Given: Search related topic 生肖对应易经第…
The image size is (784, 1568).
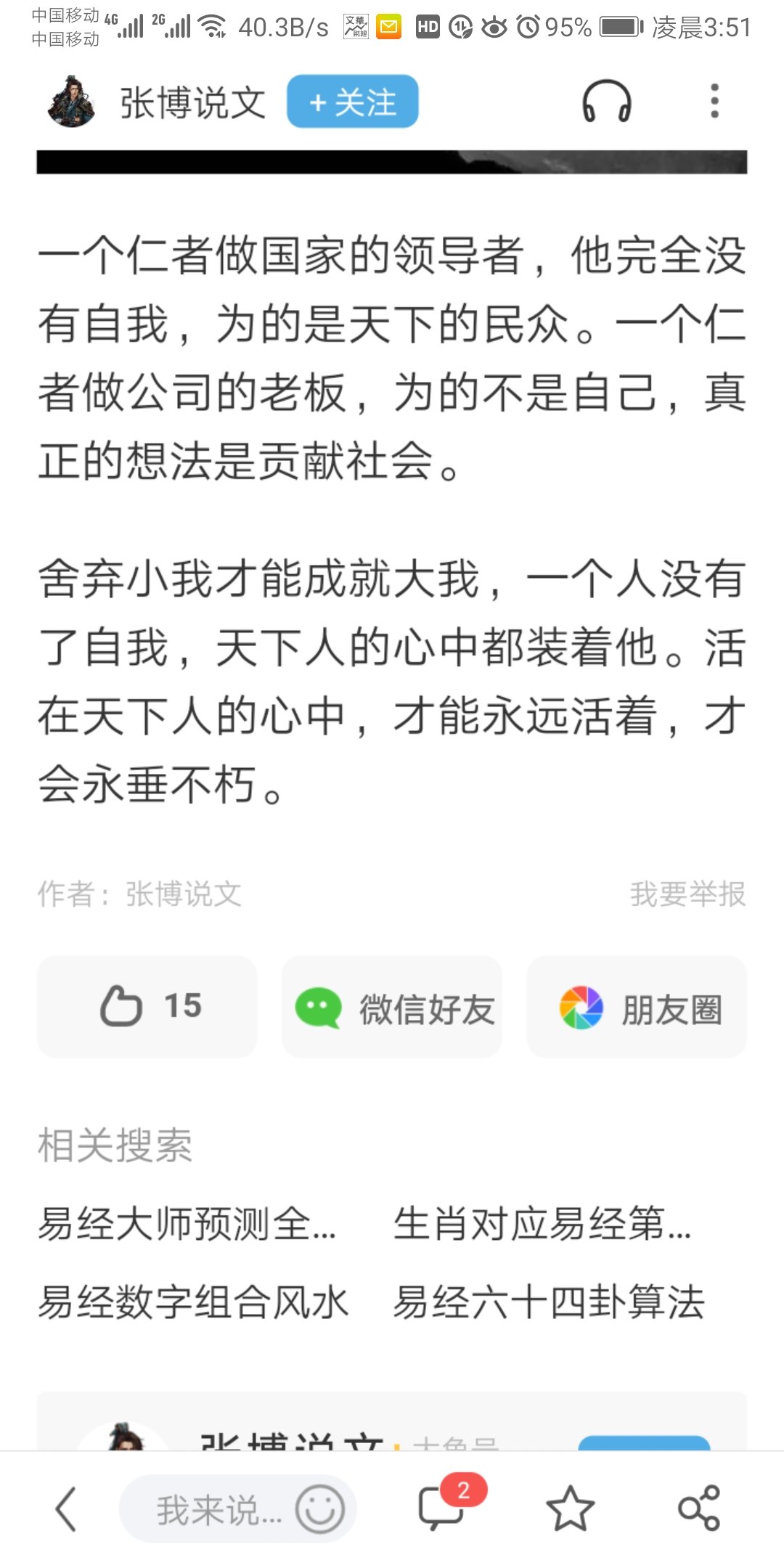Looking at the screenshot, I should click(542, 1224).
